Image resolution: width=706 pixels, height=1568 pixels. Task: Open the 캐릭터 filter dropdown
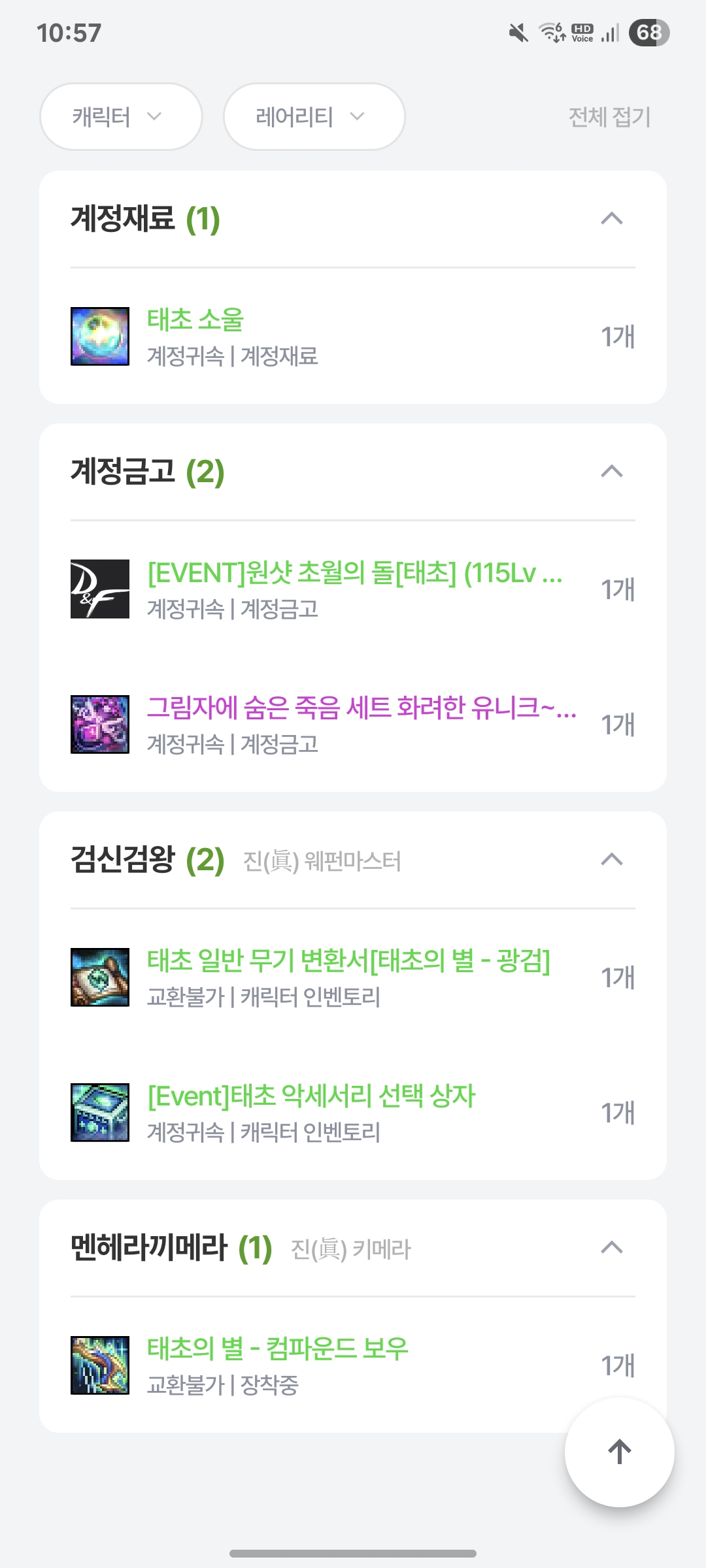coord(120,117)
